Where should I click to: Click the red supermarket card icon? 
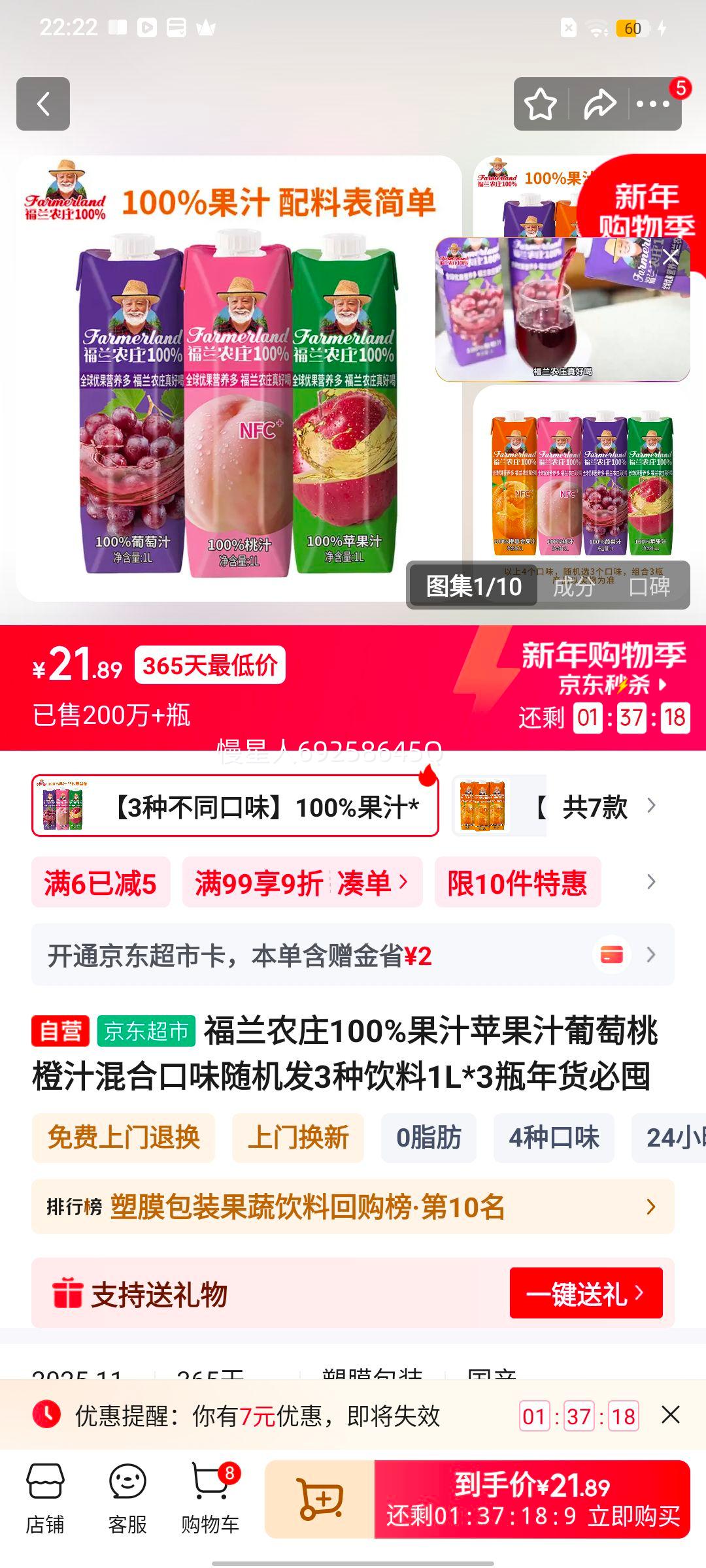point(610,954)
